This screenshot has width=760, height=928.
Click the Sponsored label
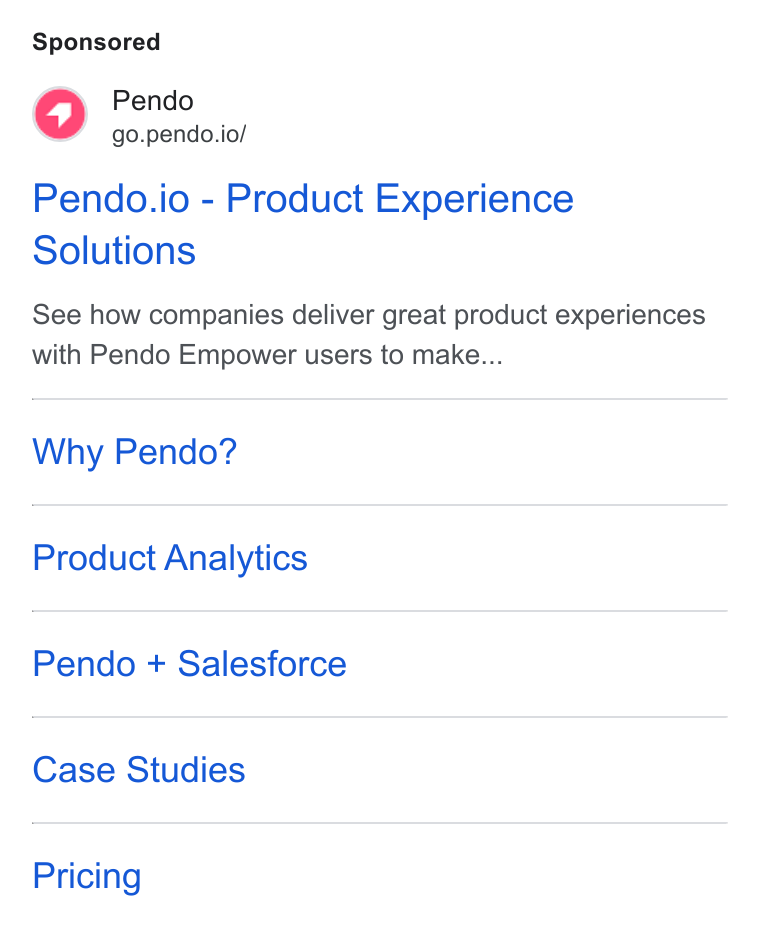coord(96,42)
